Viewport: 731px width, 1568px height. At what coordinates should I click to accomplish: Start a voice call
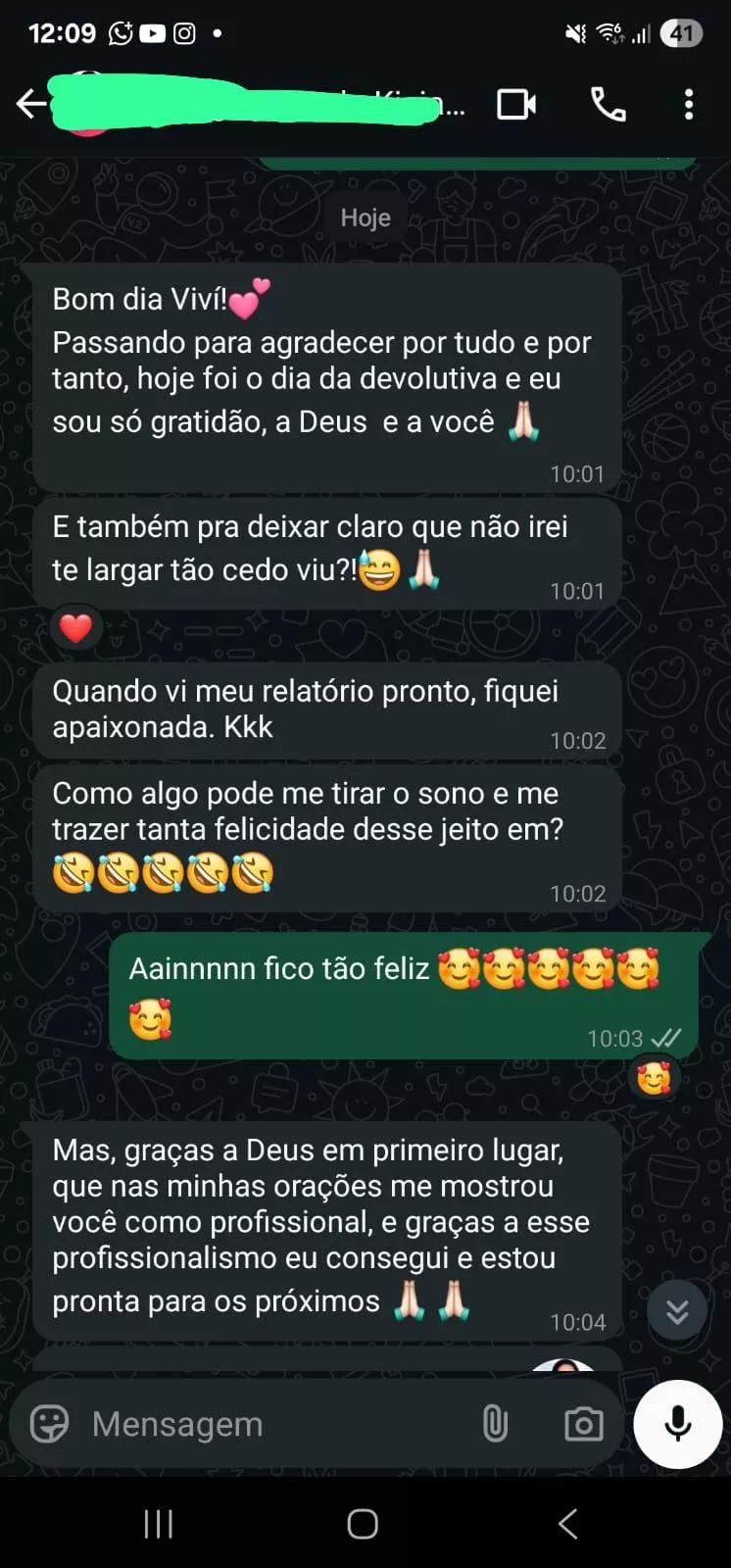tap(608, 104)
